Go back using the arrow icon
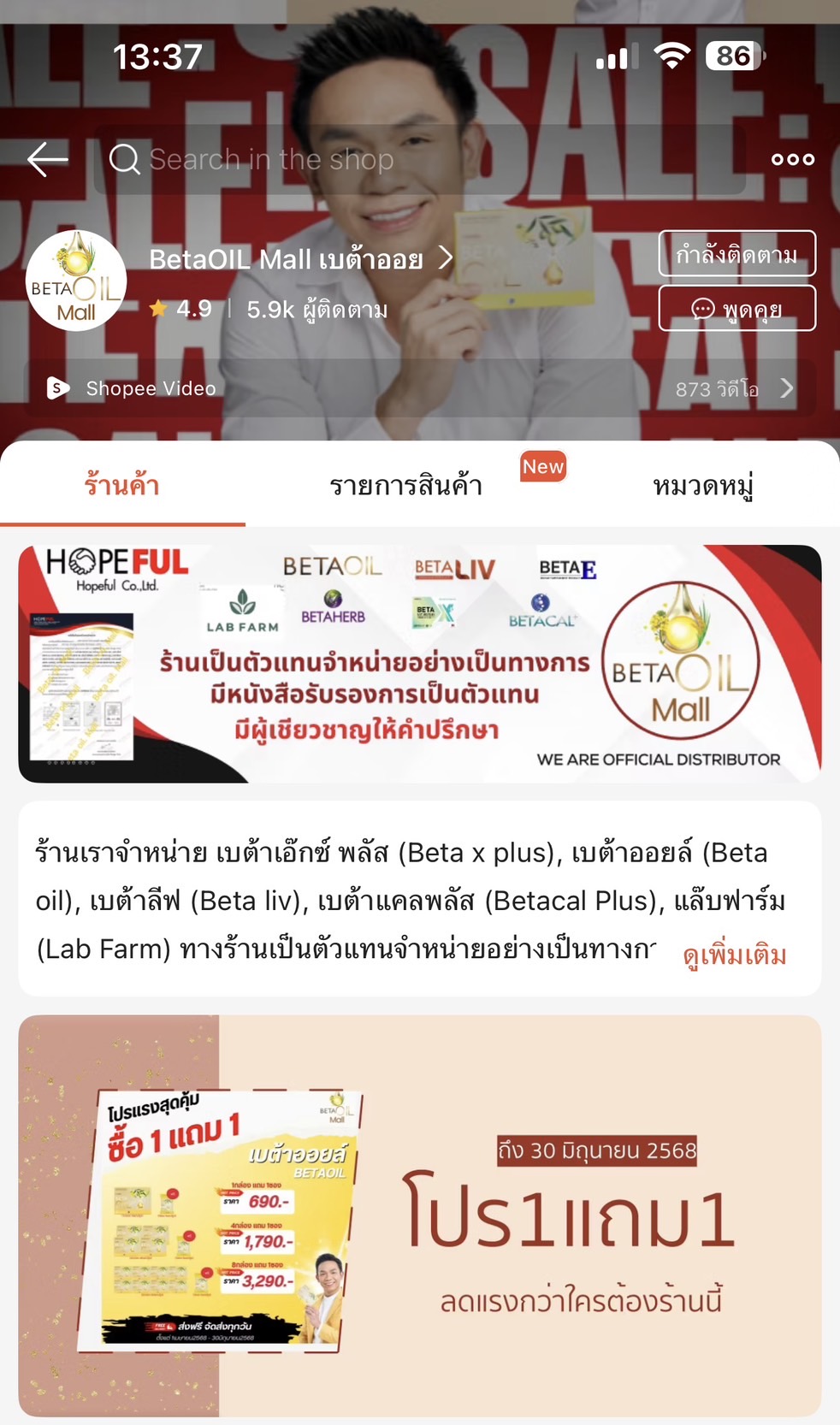The height and width of the screenshot is (1425, 840). 48,159
